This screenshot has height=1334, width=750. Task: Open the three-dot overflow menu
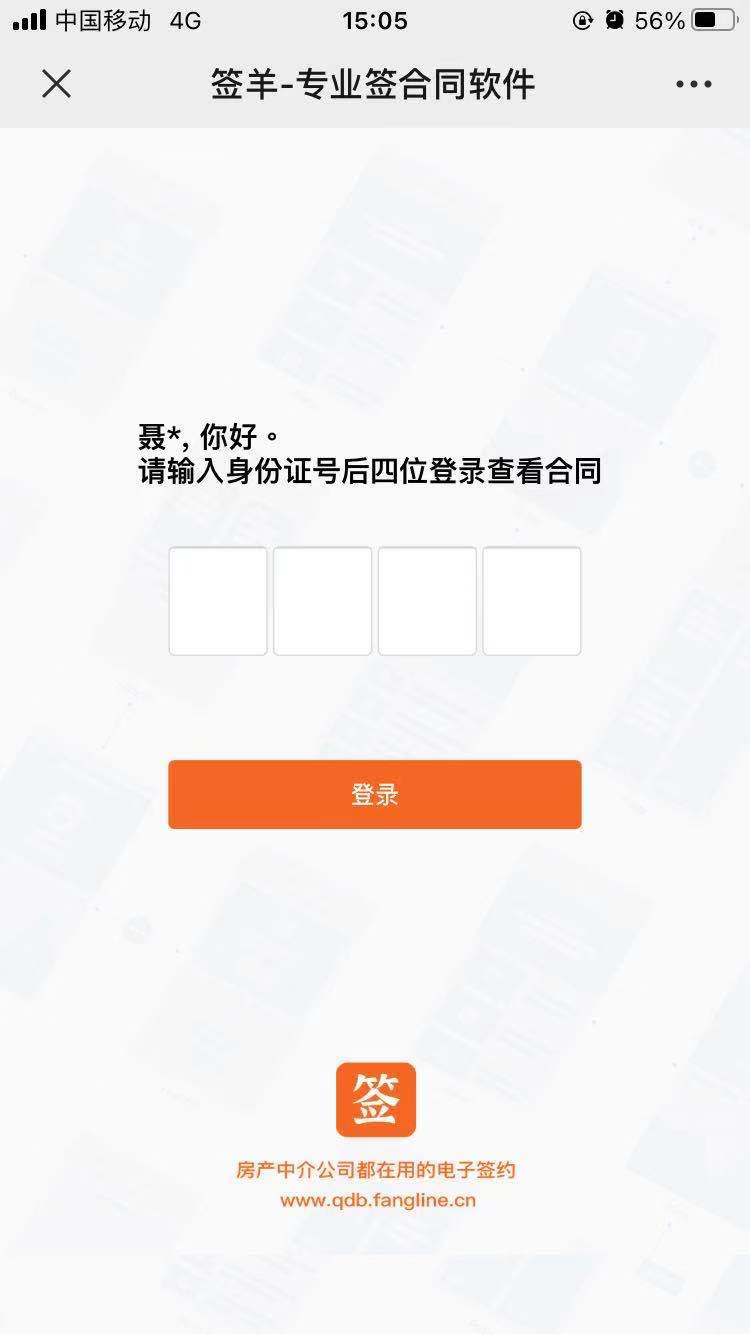coord(693,84)
